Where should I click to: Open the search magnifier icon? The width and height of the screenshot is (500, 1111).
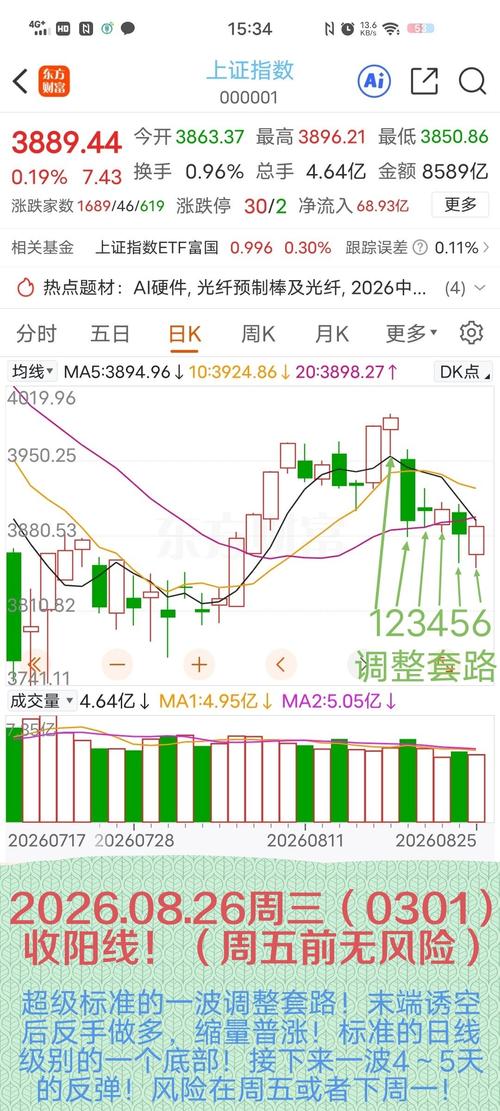[x=472, y=81]
